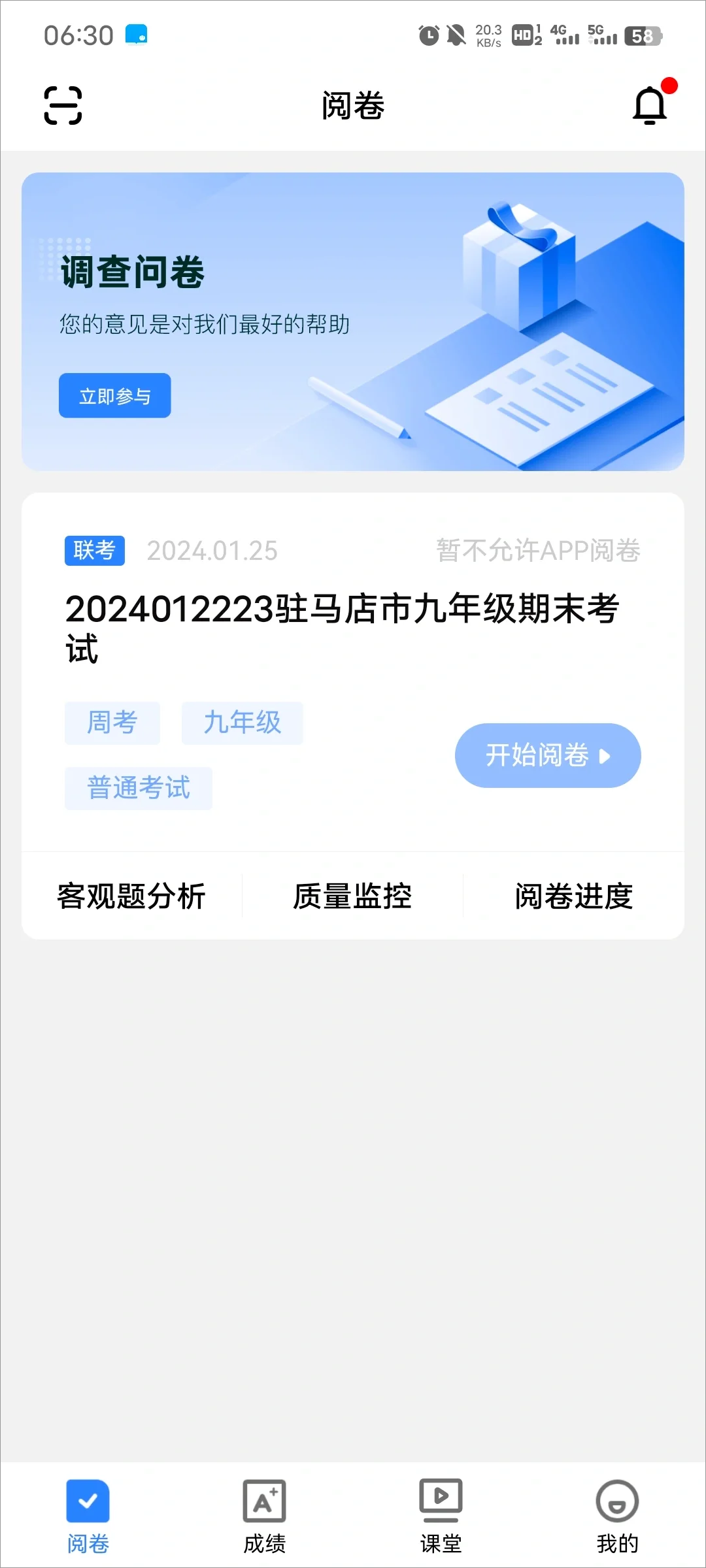This screenshot has width=706, height=1568.
Task: Switch to the 成绩 tab
Action: click(264, 1516)
